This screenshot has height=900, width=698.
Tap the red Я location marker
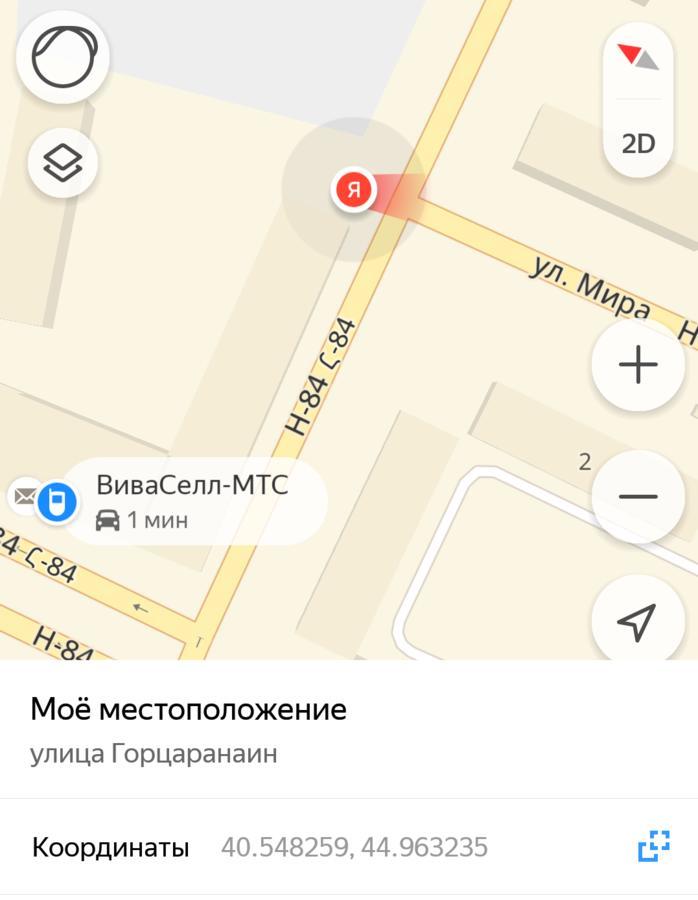(x=353, y=189)
